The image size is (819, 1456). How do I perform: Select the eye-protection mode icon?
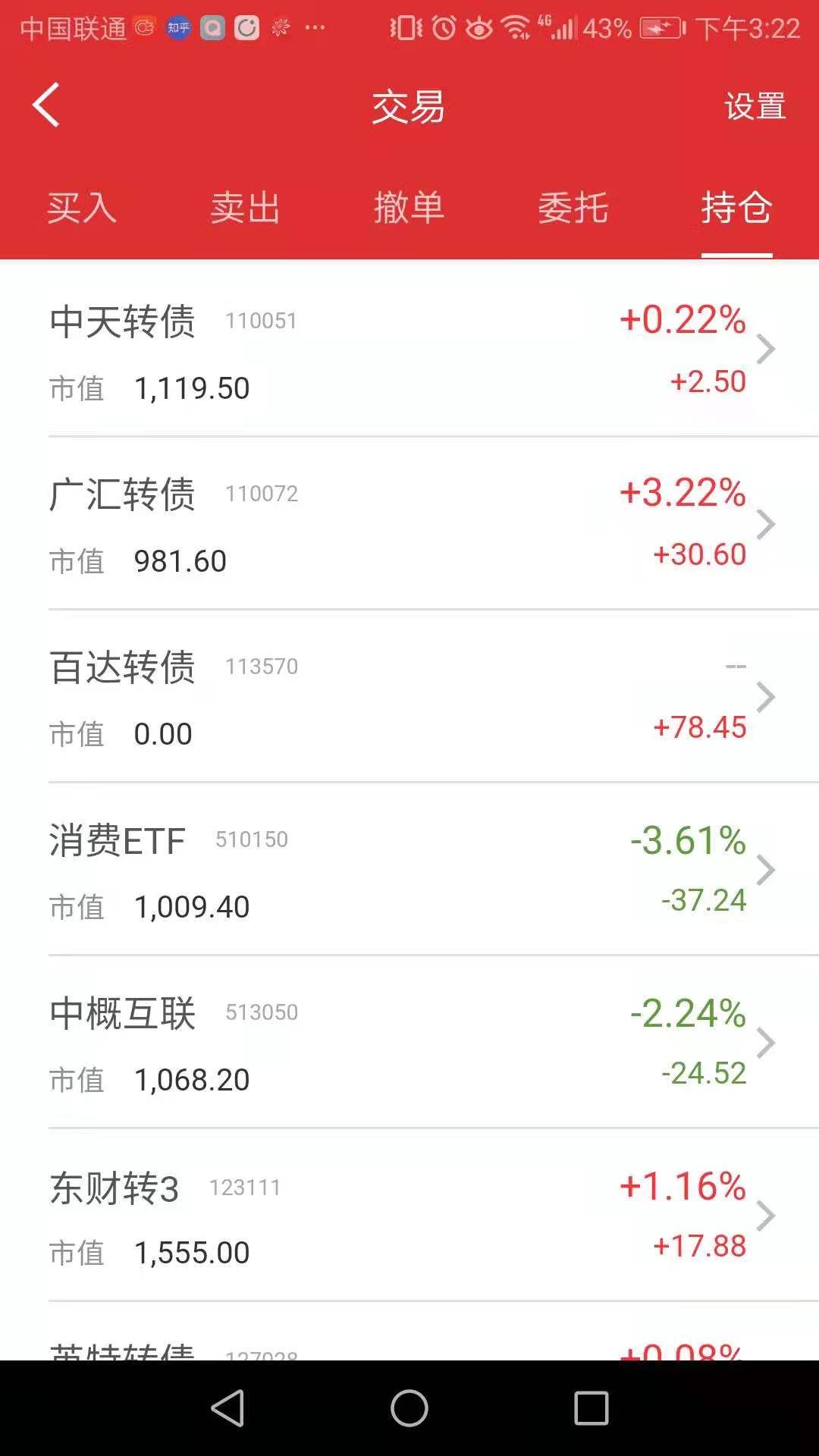[x=479, y=28]
